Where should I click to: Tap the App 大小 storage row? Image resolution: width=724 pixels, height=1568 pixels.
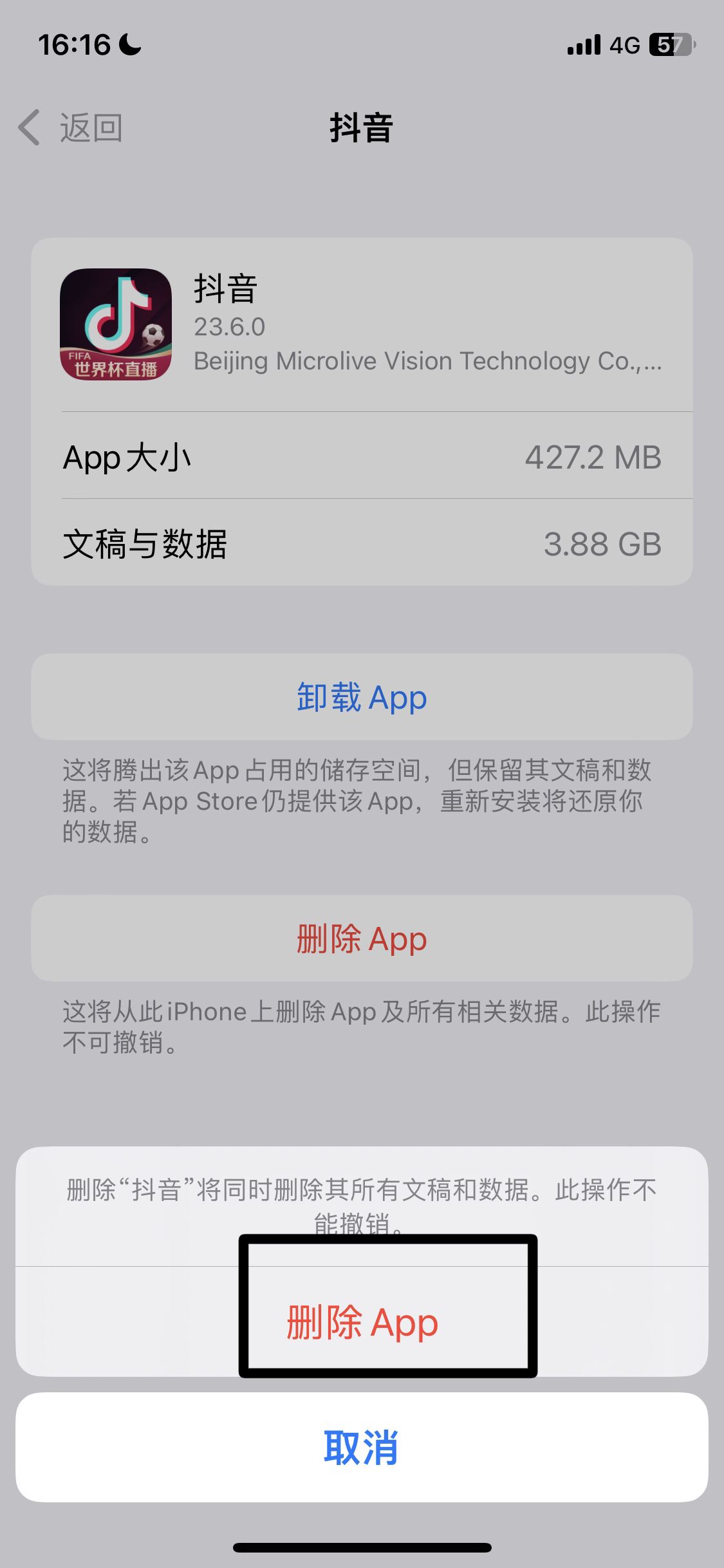362,458
